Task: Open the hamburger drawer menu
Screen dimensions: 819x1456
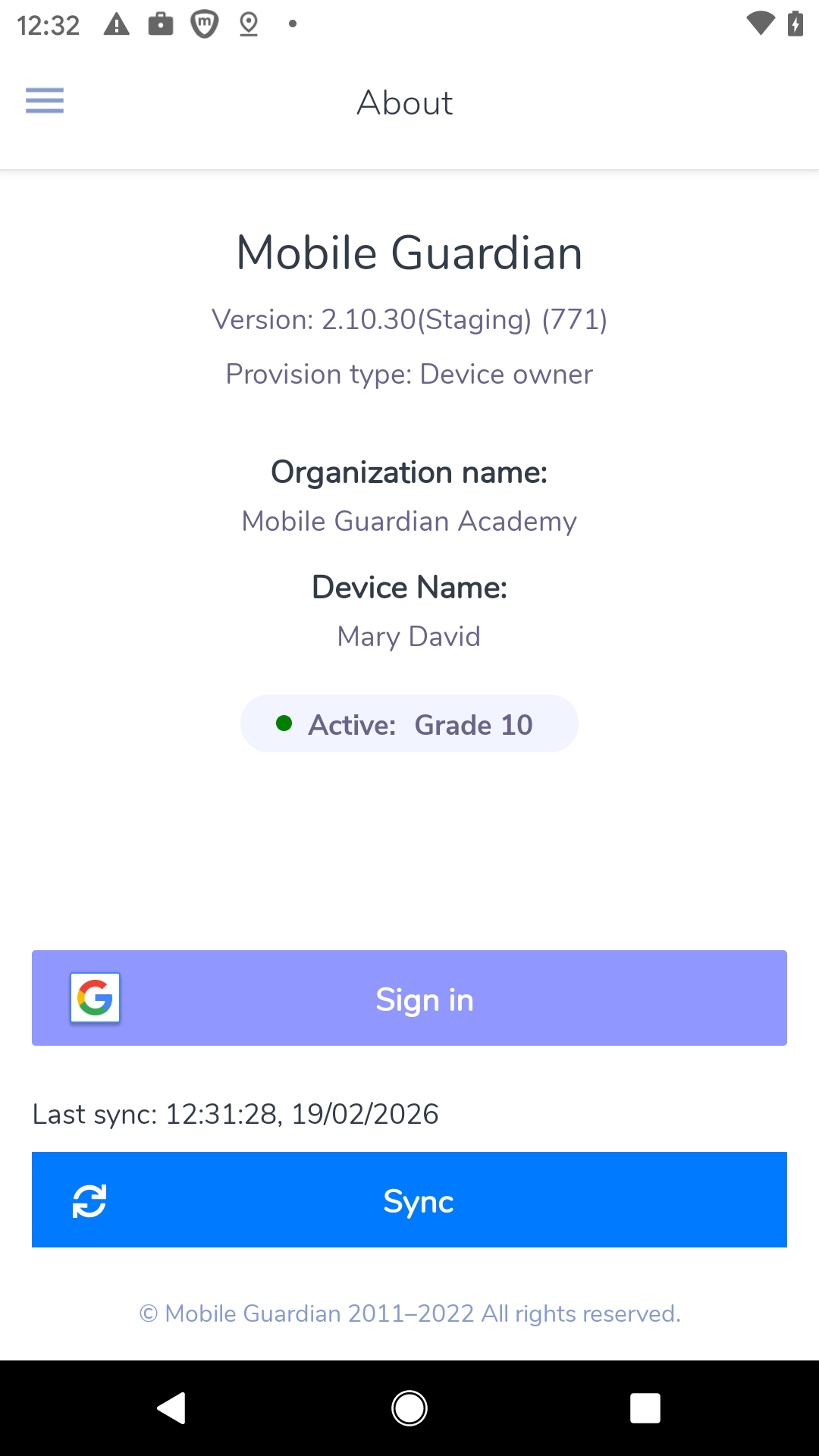Action: tap(45, 101)
